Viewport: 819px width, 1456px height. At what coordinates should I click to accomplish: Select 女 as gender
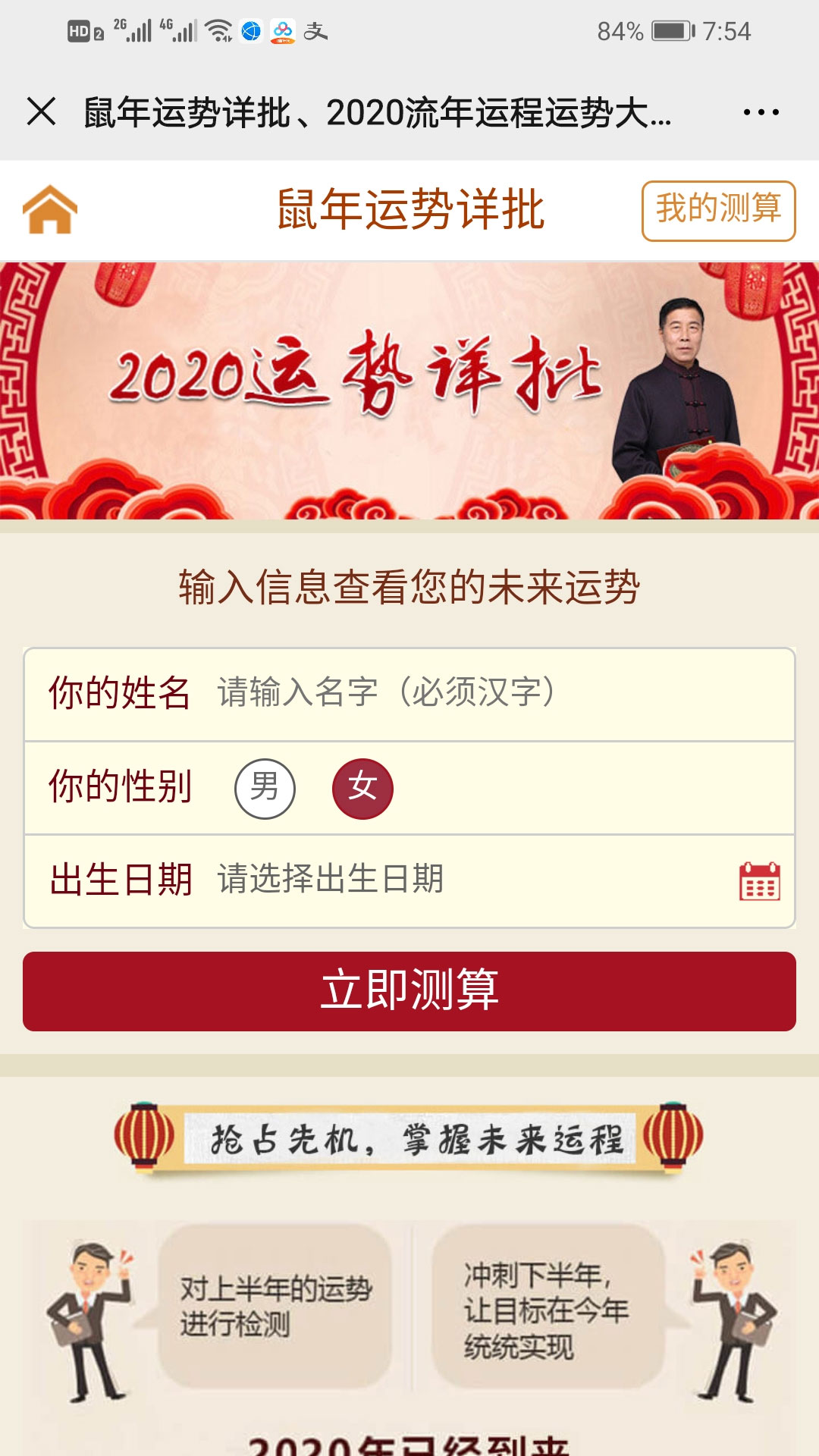[x=362, y=788]
